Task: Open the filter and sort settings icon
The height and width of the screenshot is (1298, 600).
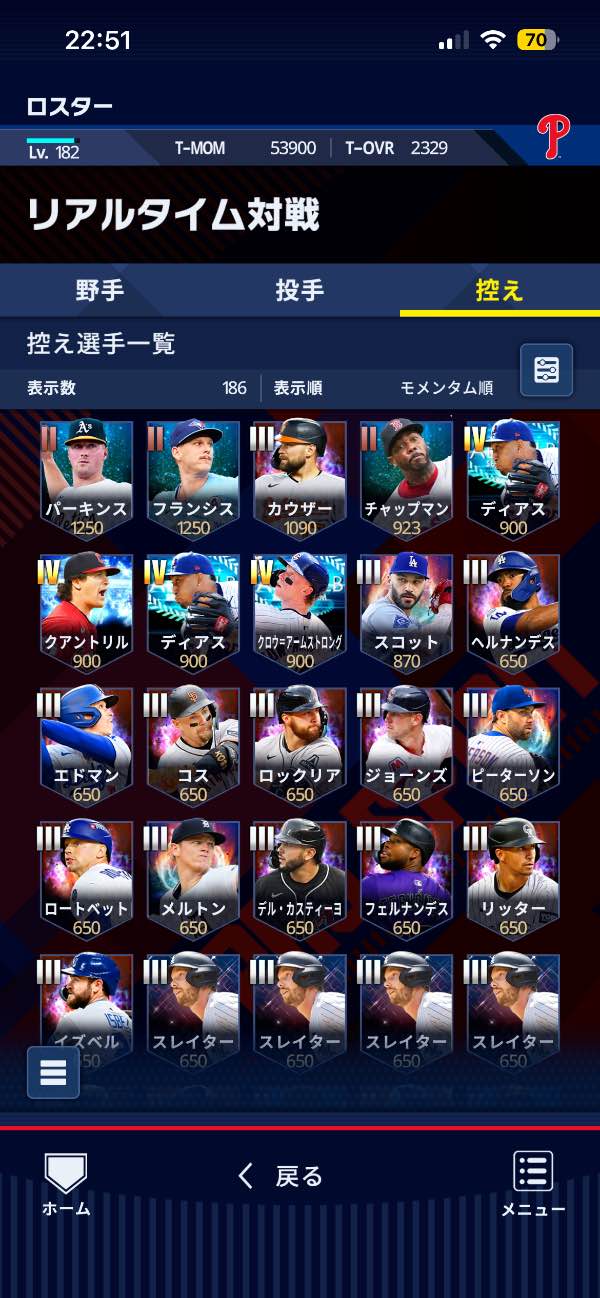Action: tap(546, 370)
